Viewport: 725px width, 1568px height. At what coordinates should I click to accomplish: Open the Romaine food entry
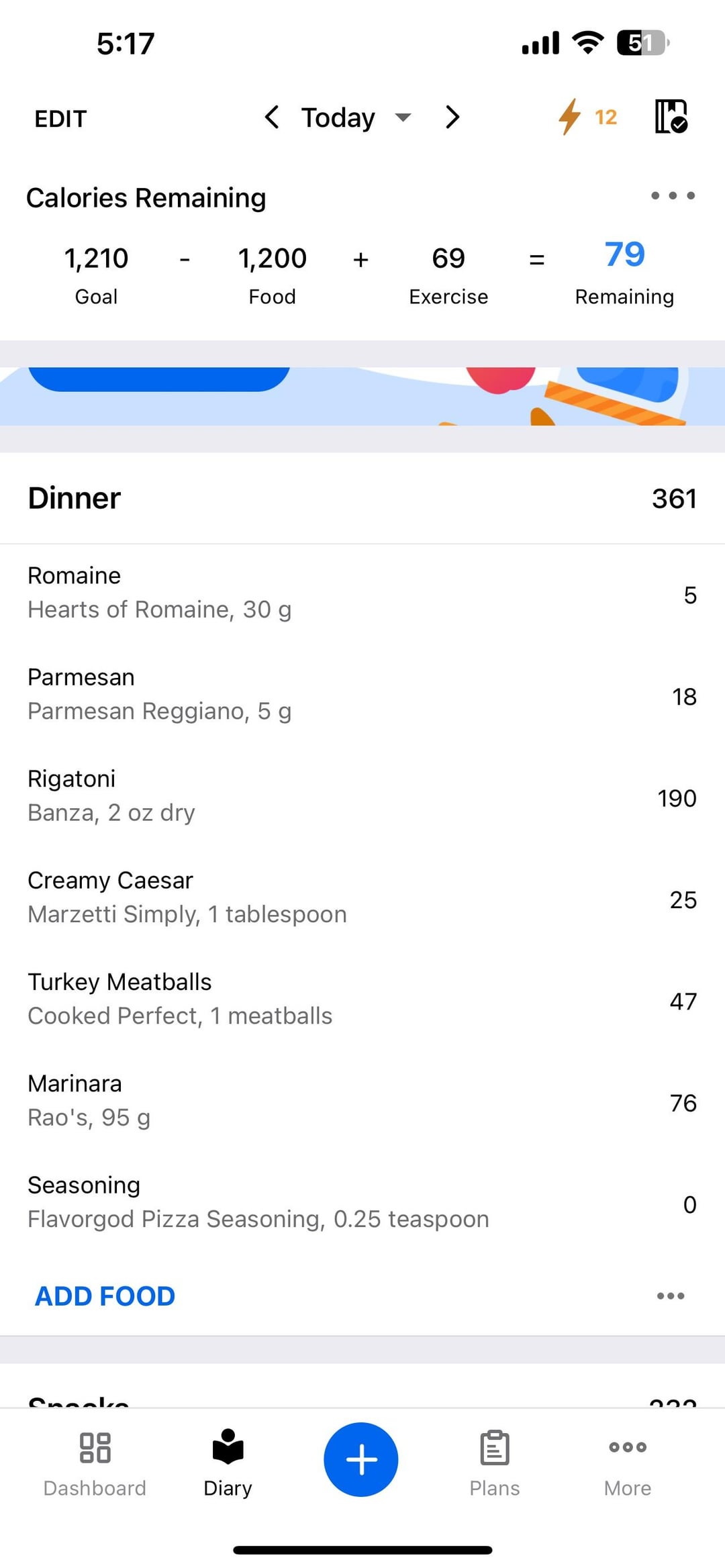point(362,593)
